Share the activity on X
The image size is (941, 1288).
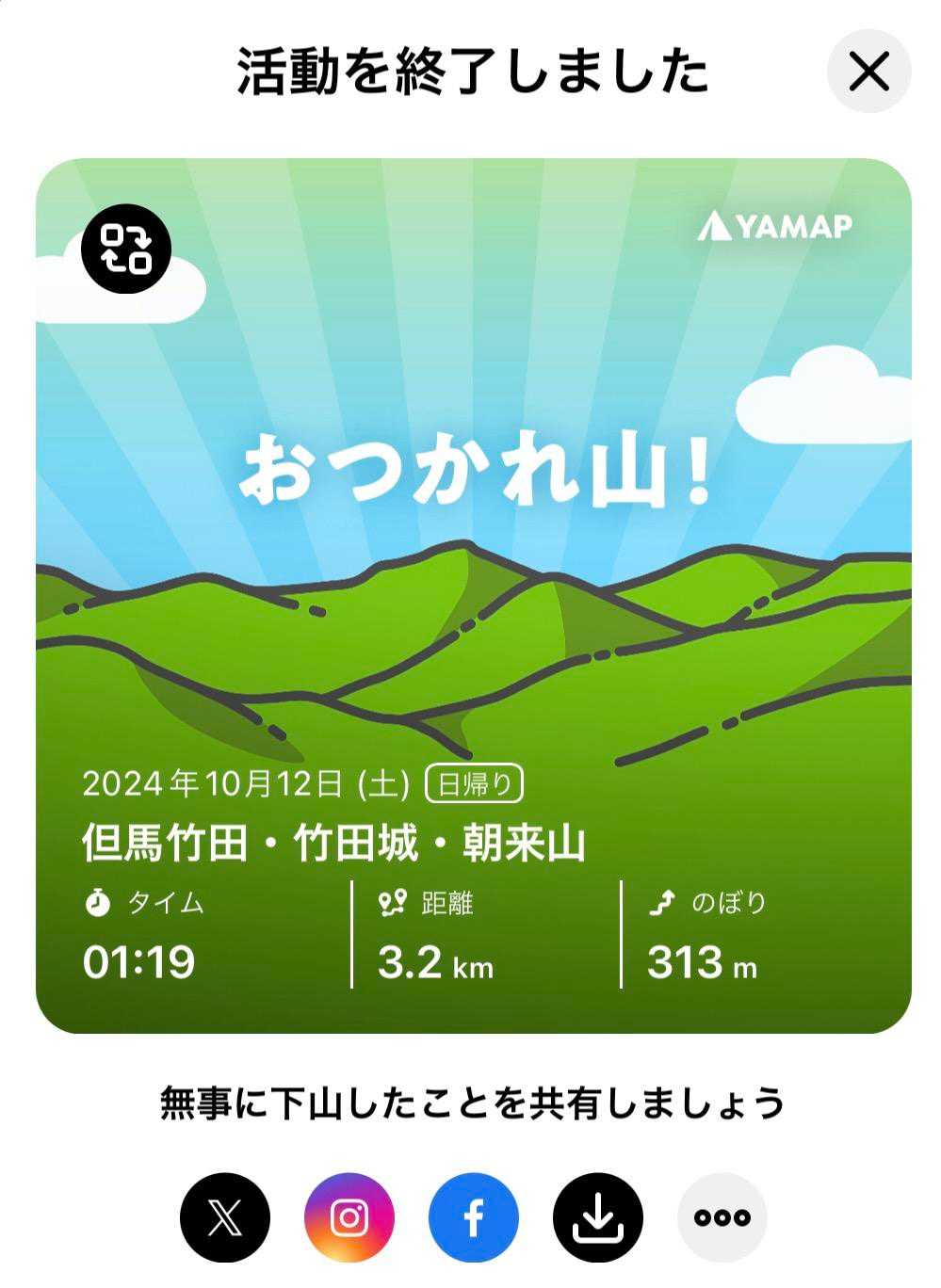(224, 1217)
